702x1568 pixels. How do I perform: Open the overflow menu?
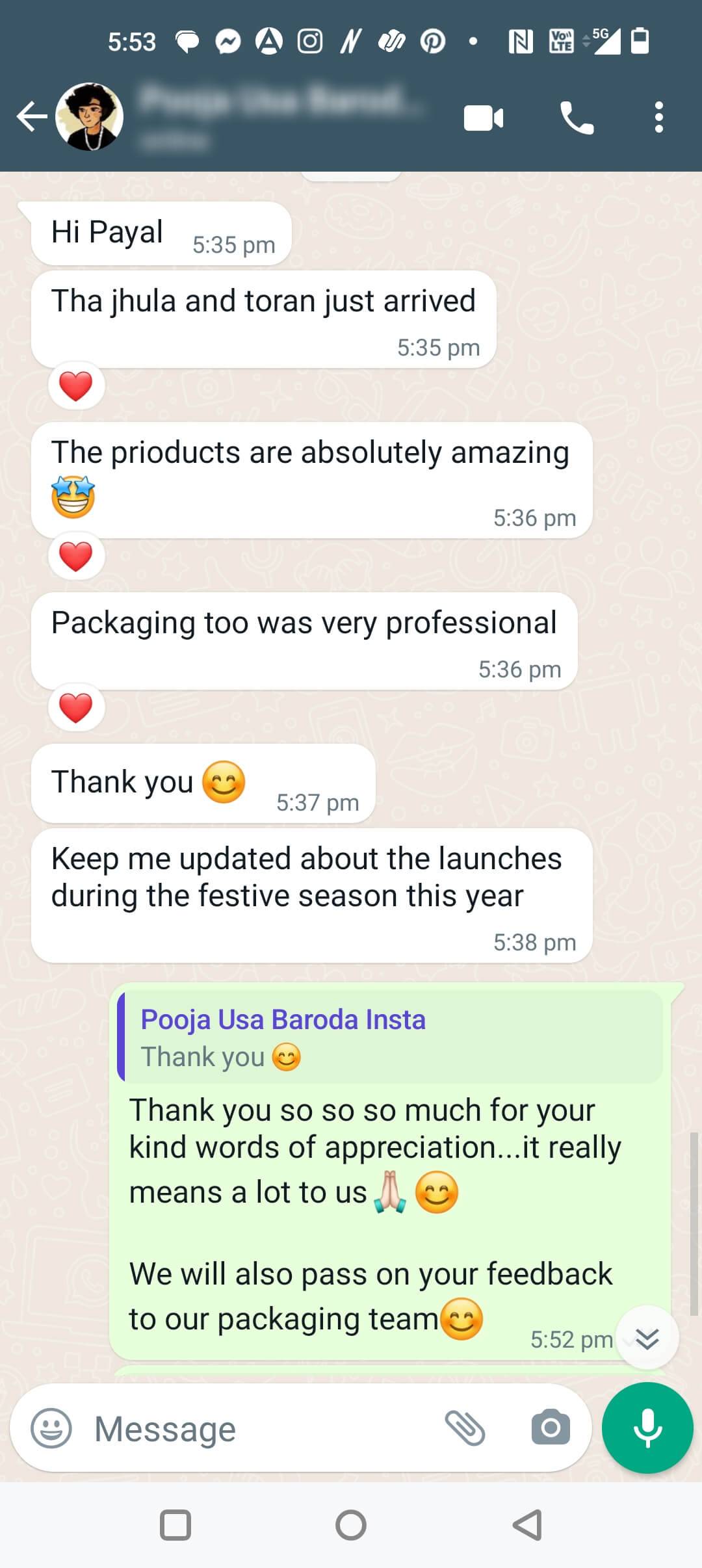pyautogui.click(x=658, y=118)
